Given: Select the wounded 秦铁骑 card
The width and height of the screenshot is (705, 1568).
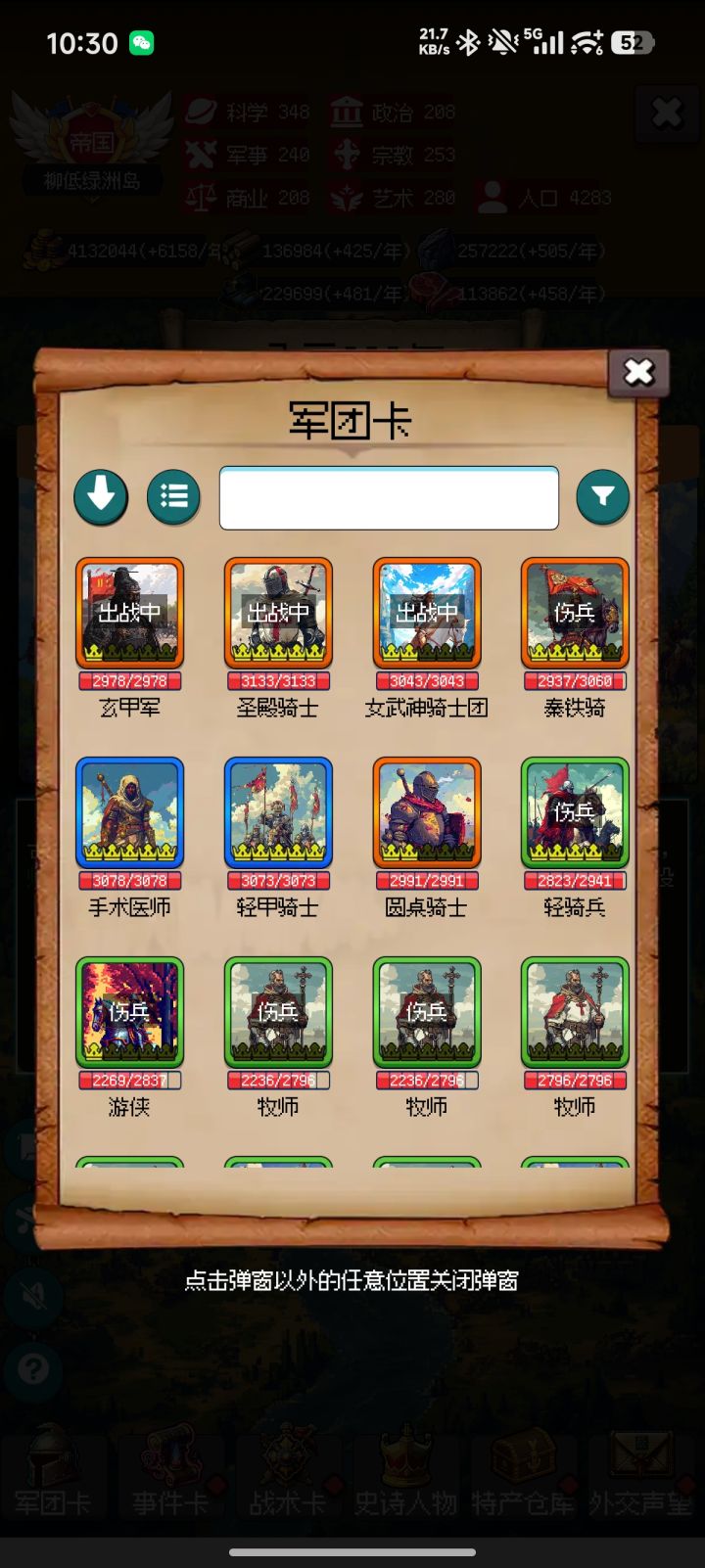Looking at the screenshot, I should [x=575, y=614].
